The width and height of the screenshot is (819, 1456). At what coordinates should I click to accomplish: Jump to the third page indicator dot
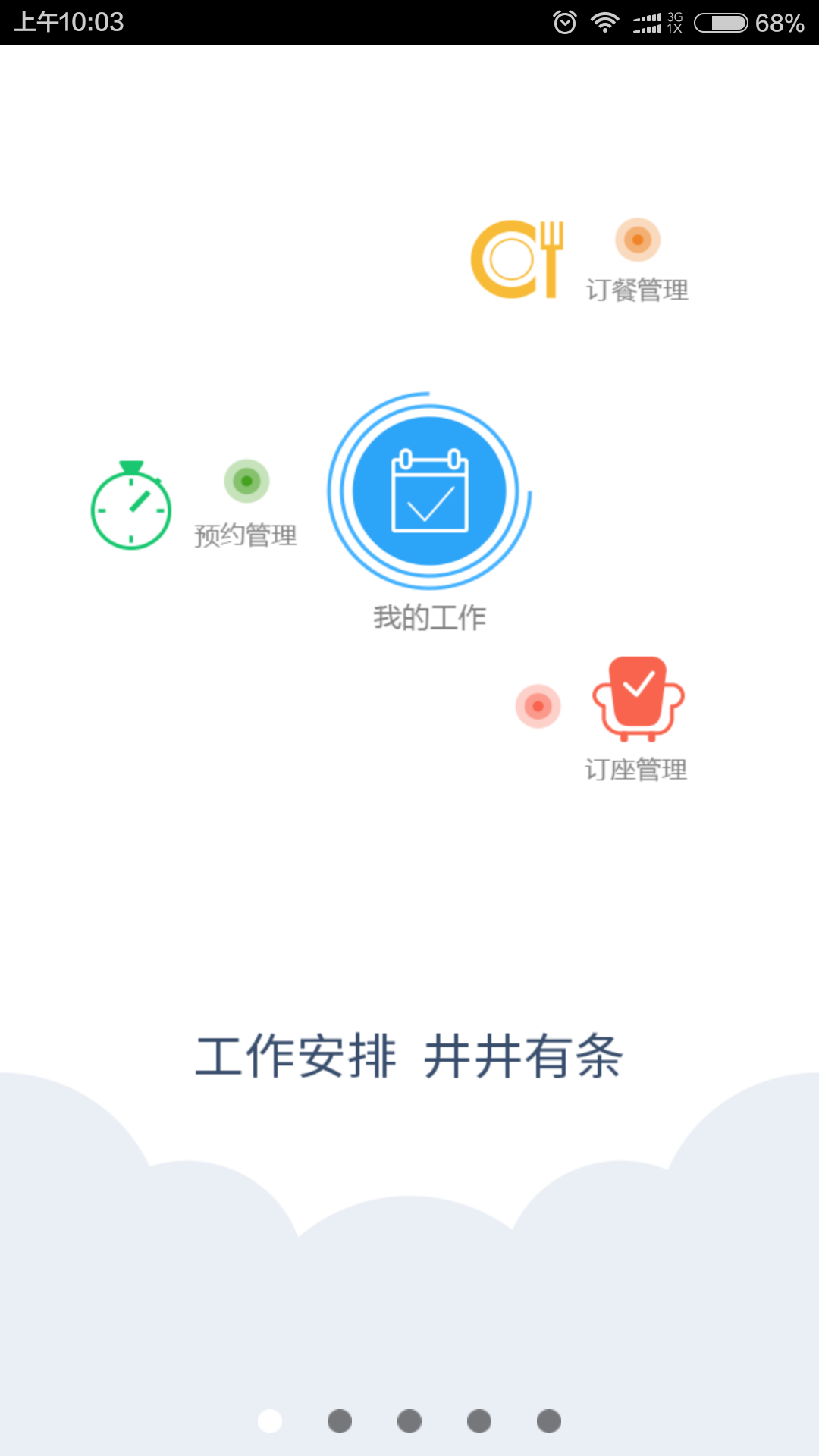pyautogui.click(x=409, y=1421)
